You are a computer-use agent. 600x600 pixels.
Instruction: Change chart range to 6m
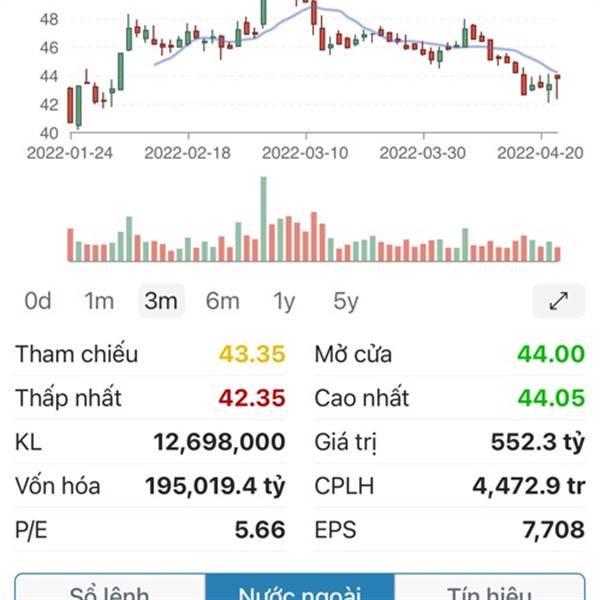click(x=222, y=300)
